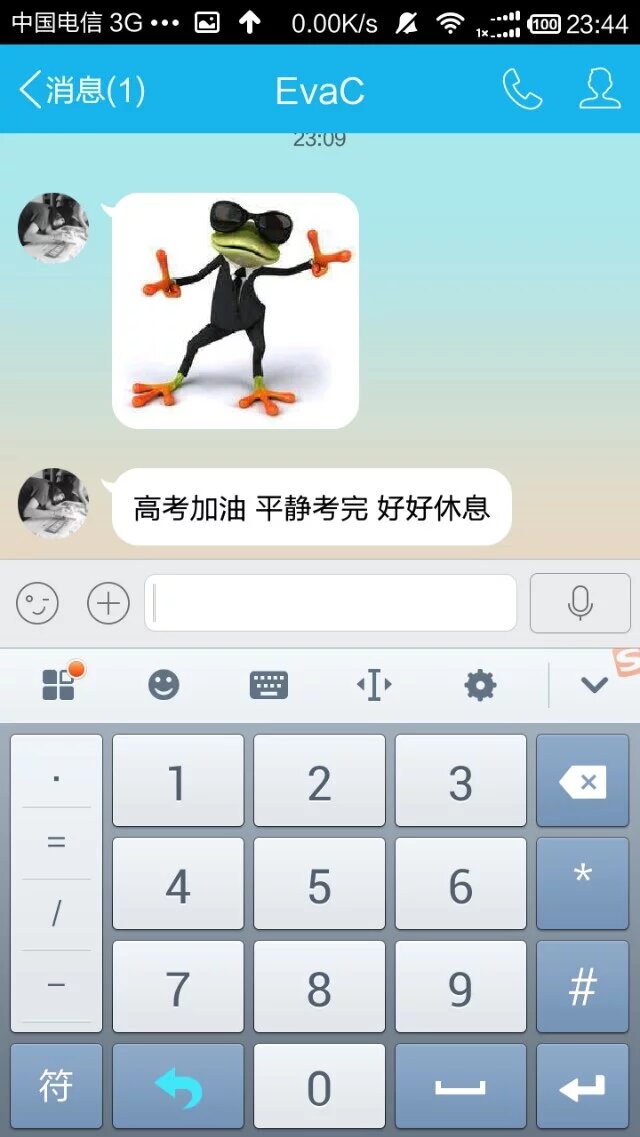Open EvaC's contact profile
The image size is (640, 1137).
[600, 90]
